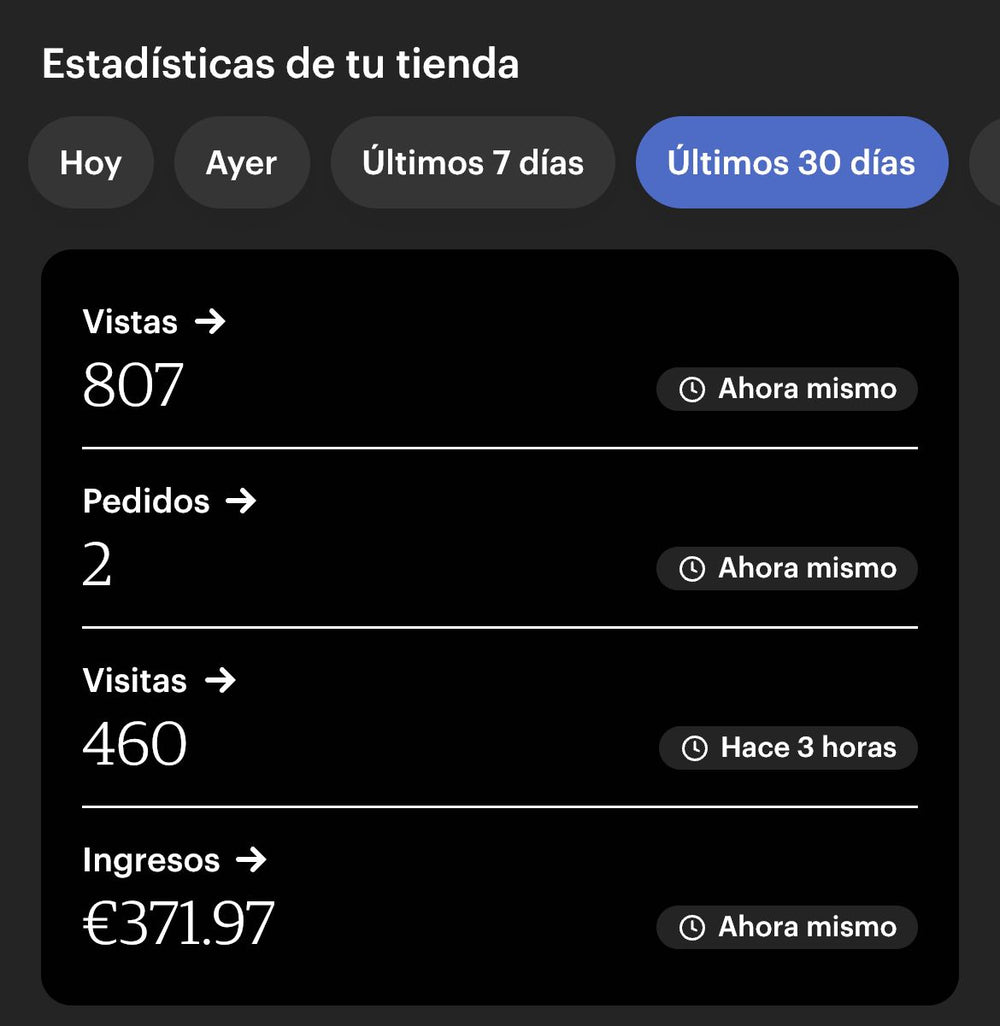This screenshot has width=1000, height=1026.
Task: Open the Pedidos details
Action: (169, 501)
